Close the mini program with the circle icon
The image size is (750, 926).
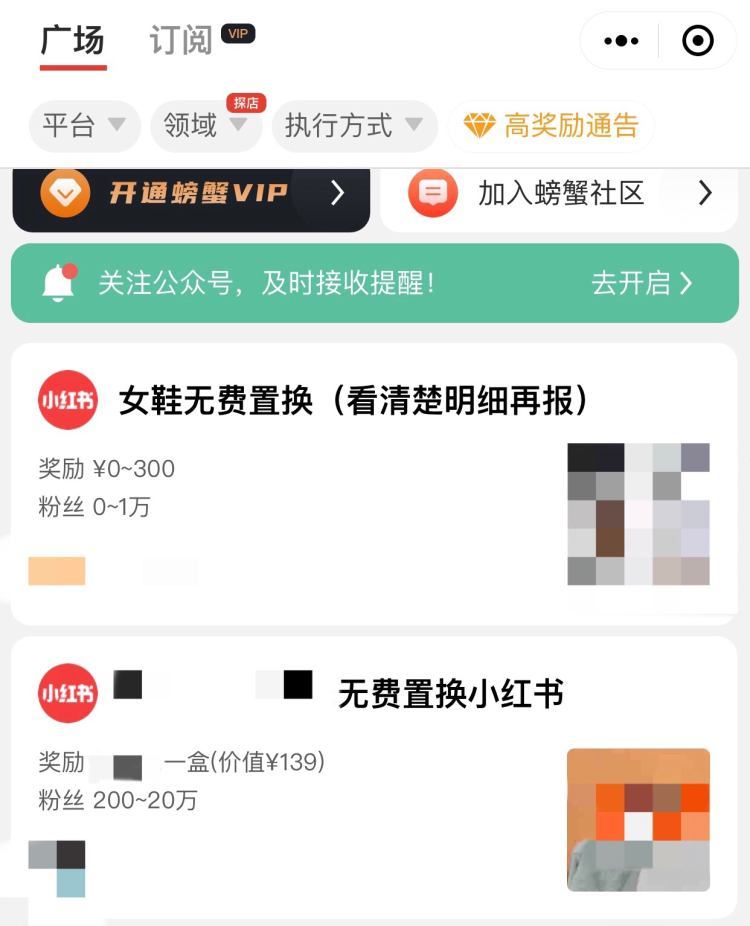pyautogui.click(x=697, y=41)
